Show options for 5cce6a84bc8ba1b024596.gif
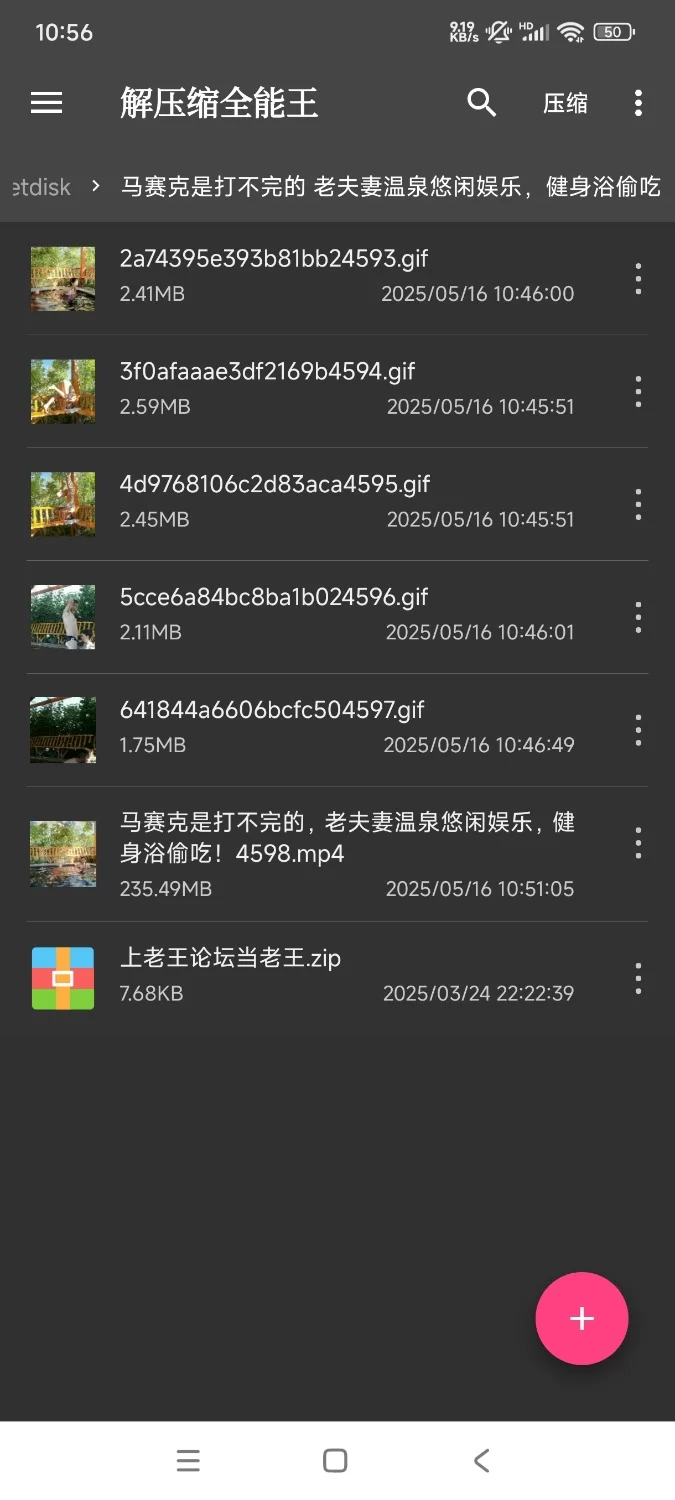This screenshot has width=675, height=1500. [x=638, y=618]
